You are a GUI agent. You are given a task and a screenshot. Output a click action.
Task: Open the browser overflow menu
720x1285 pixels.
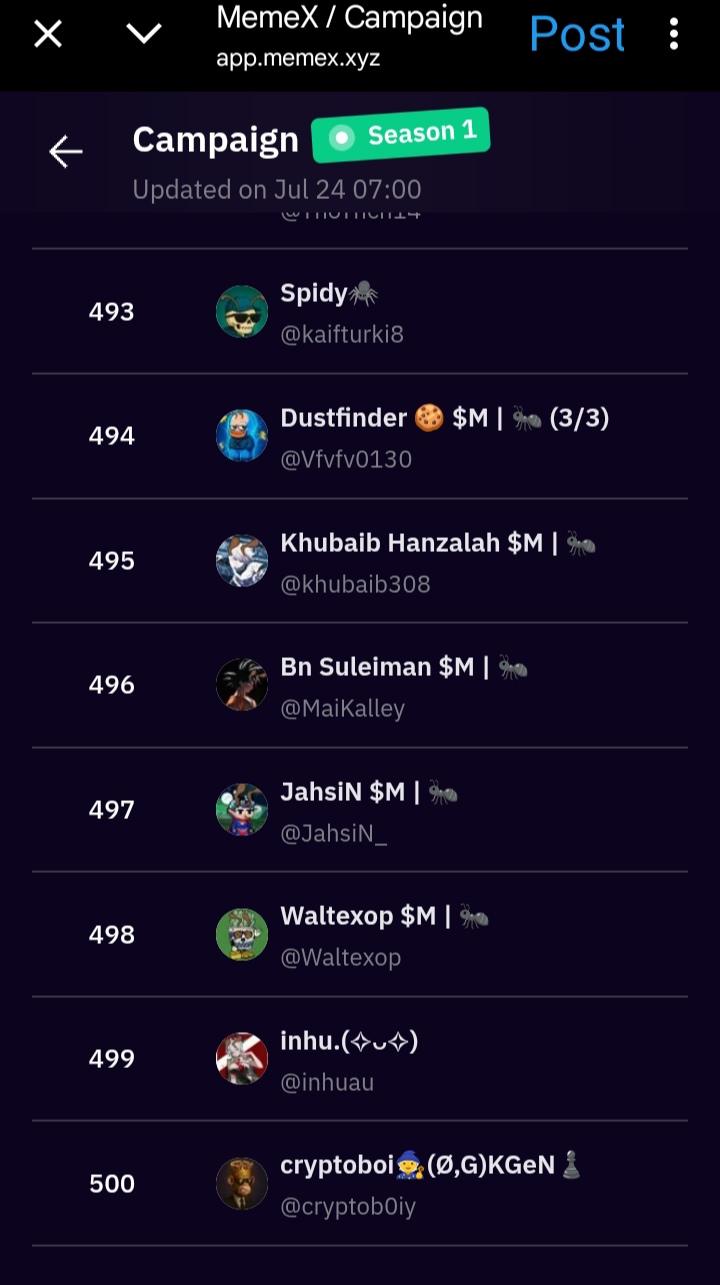pos(674,35)
